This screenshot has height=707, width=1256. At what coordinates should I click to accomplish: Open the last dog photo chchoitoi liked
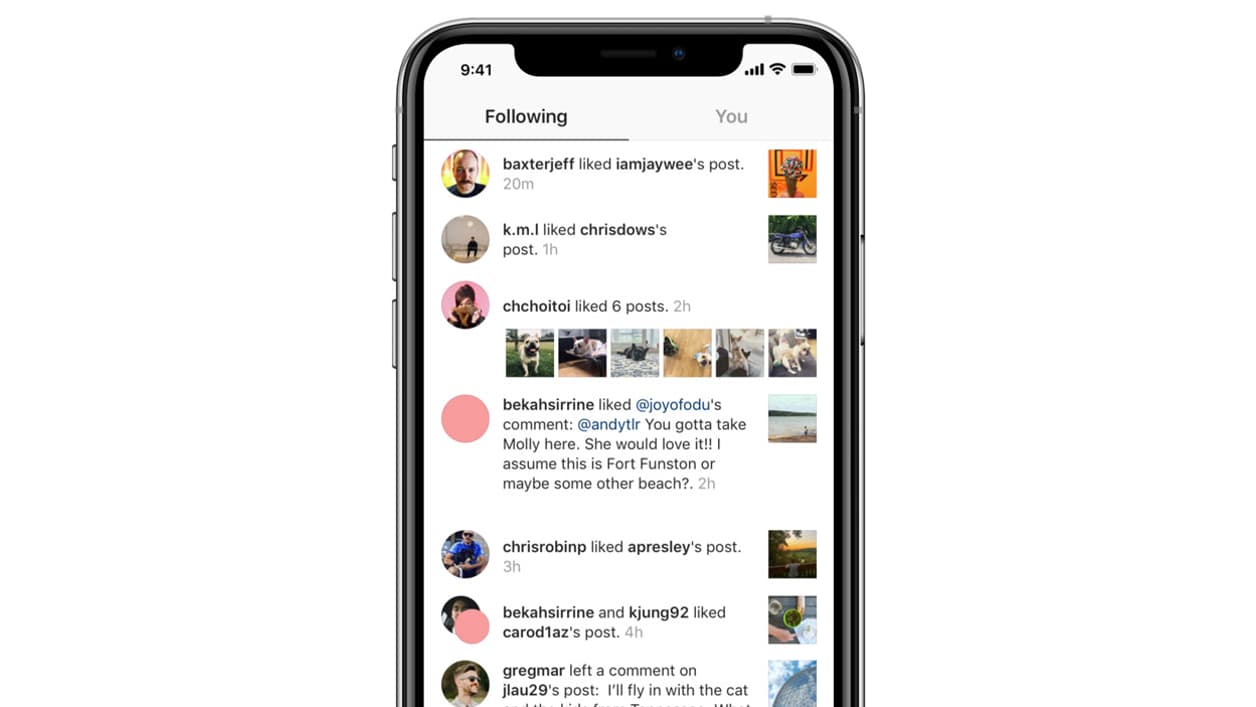pos(792,353)
